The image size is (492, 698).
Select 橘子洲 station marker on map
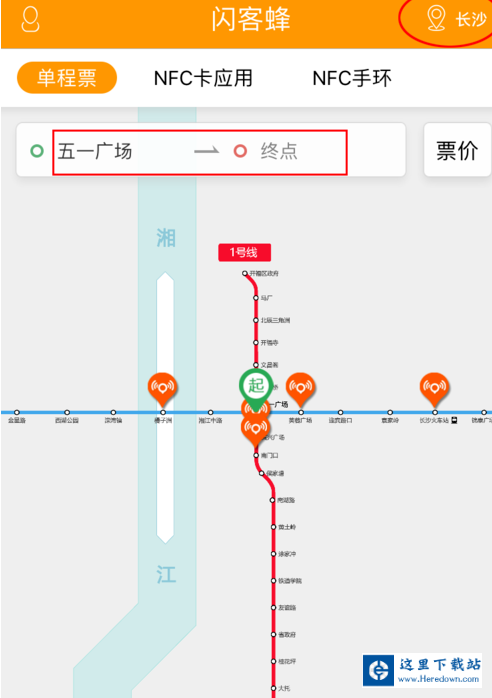click(x=163, y=390)
